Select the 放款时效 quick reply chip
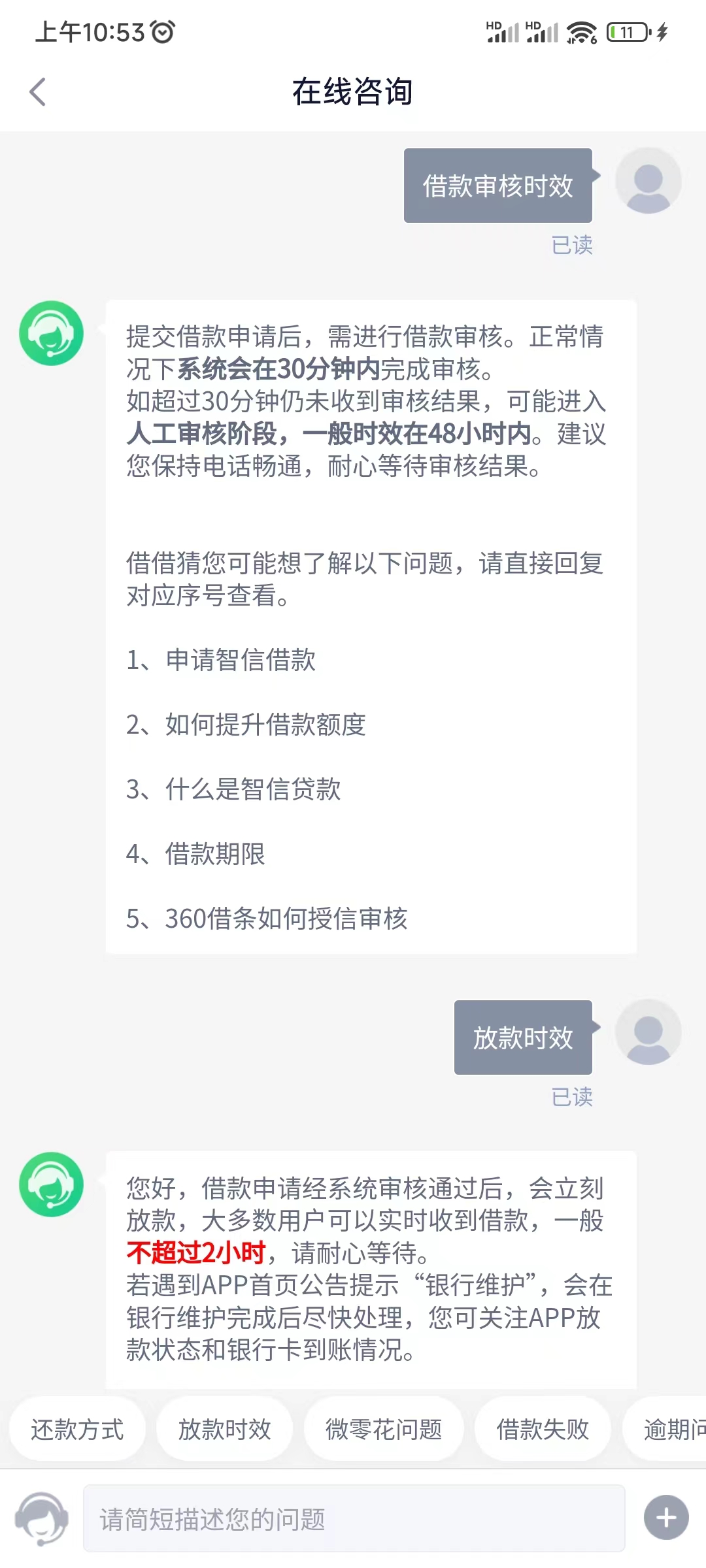Screen dimensions: 706x1568 225,1428
